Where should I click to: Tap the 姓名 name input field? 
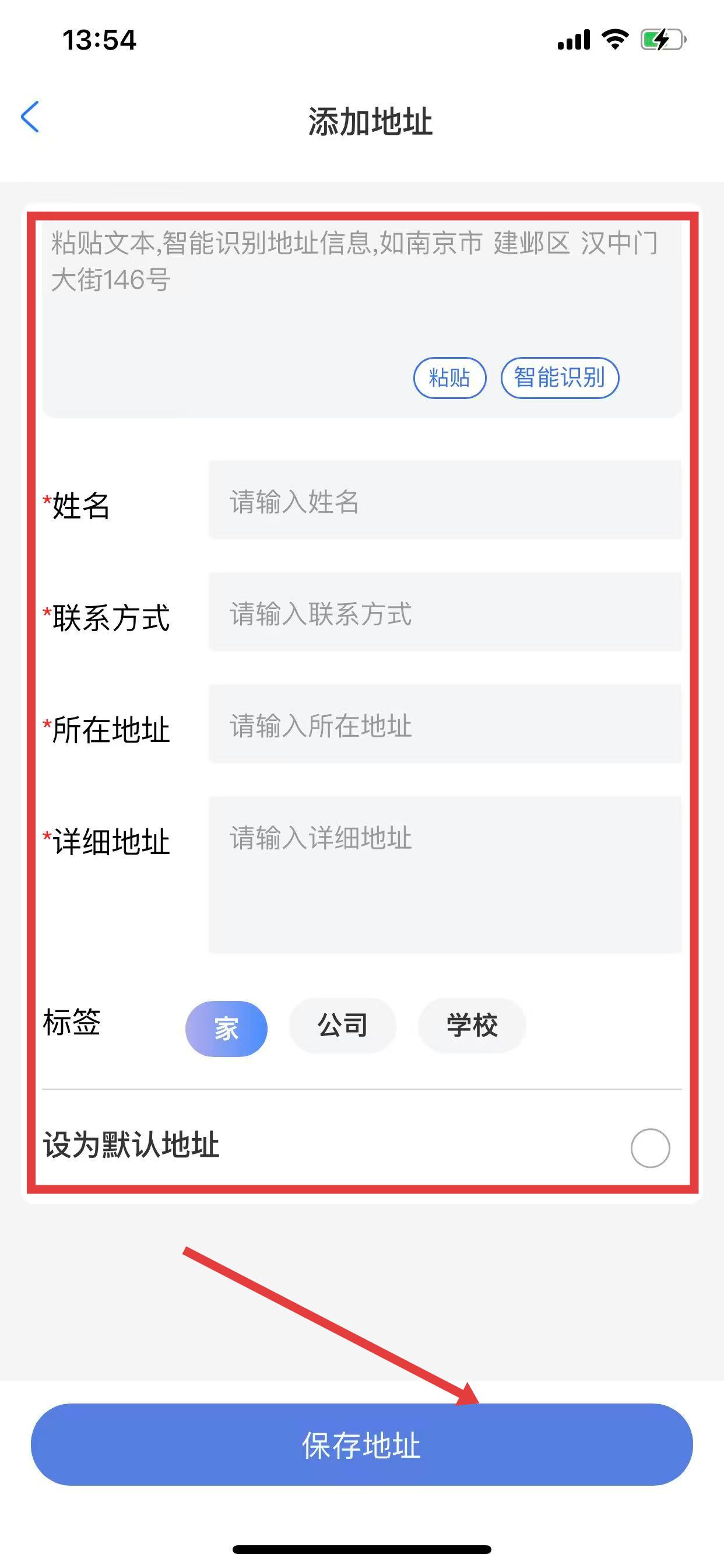tap(444, 501)
